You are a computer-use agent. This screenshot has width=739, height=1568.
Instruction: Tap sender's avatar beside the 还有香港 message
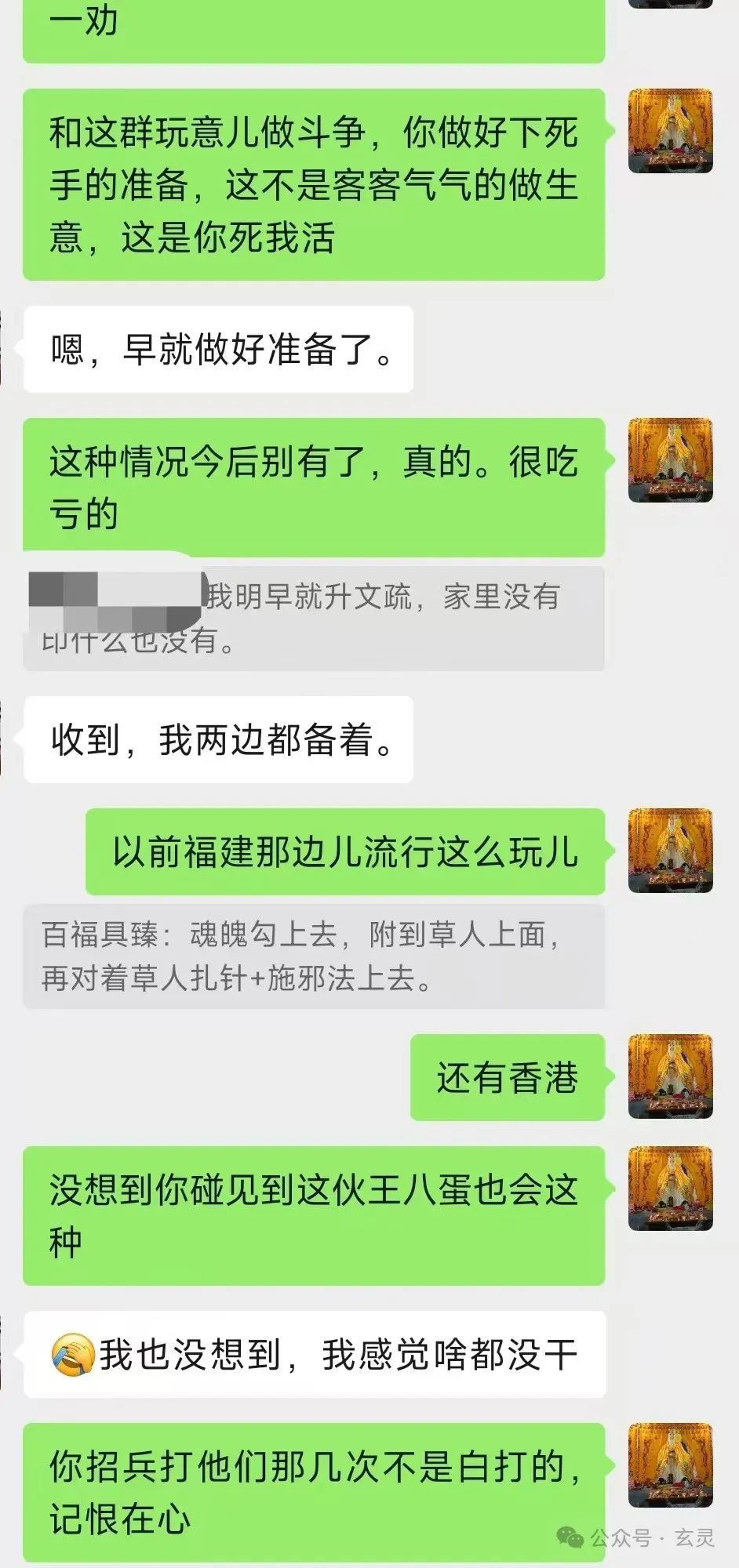click(x=671, y=1076)
